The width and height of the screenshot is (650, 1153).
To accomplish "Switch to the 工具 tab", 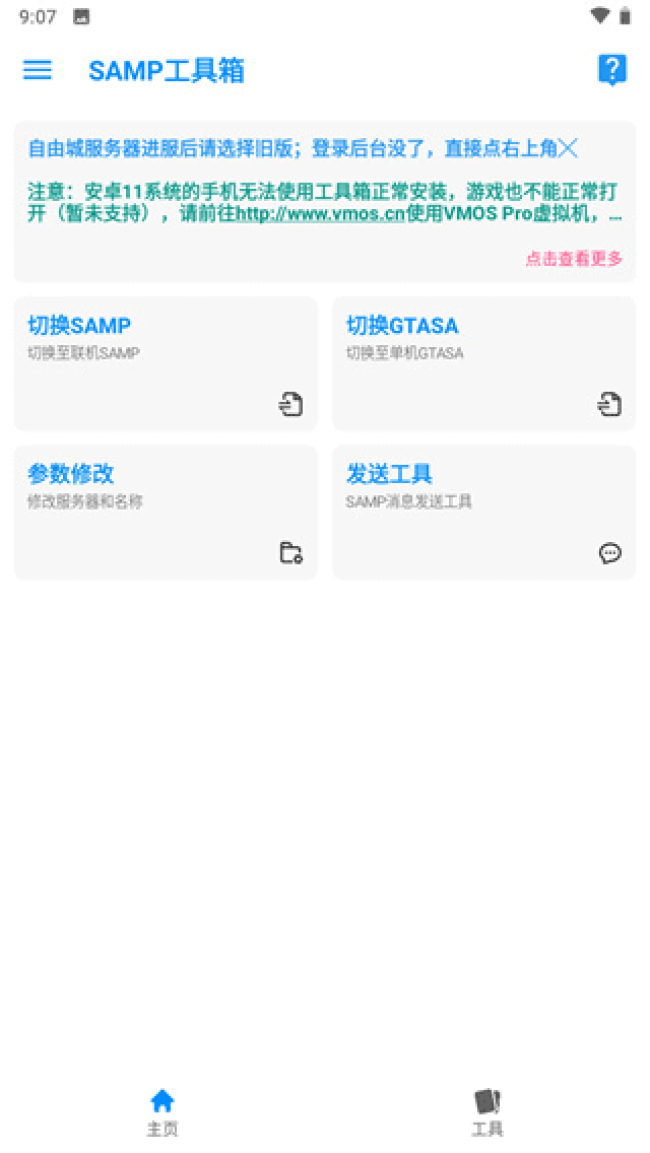I will coord(487,1112).
